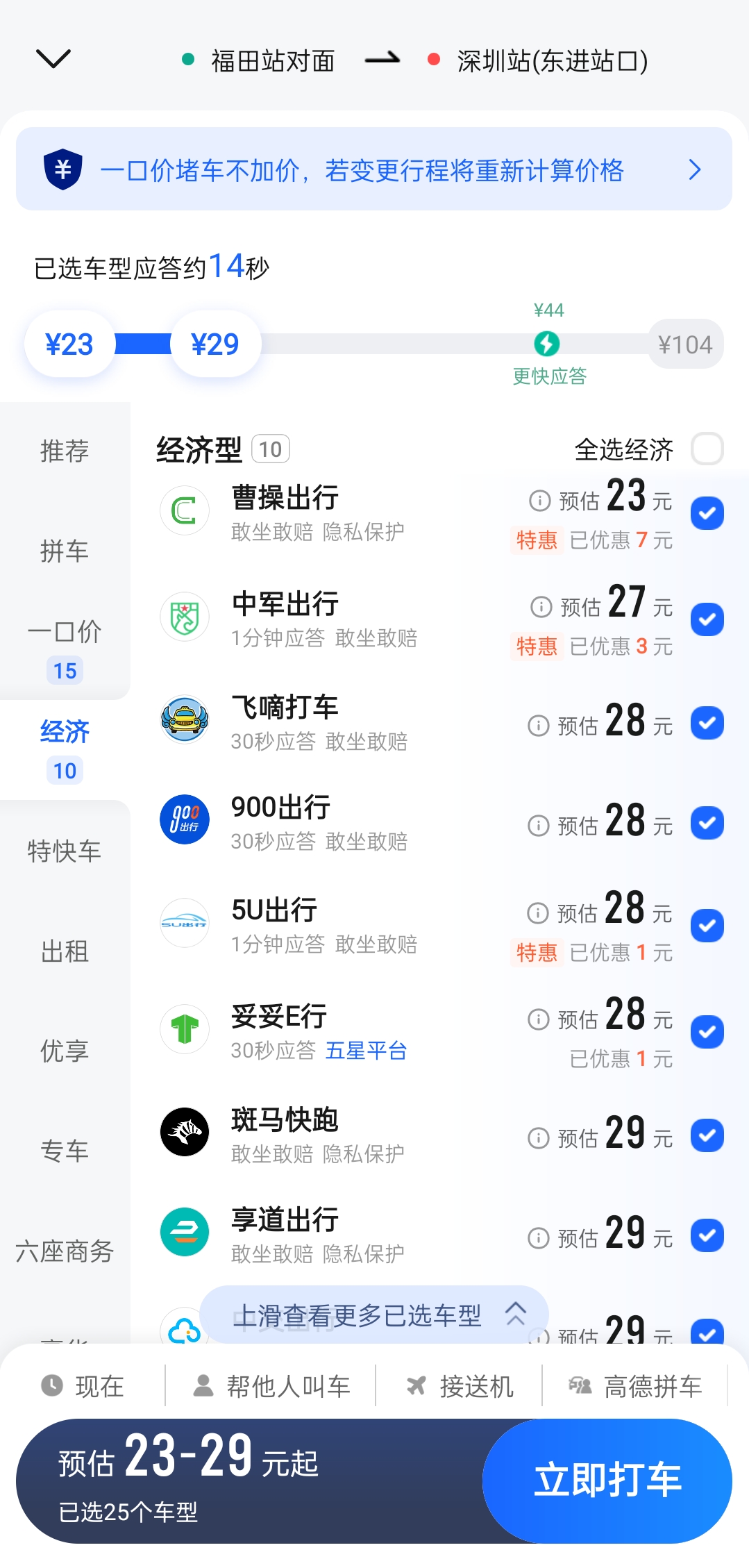Image resolution: width=749 pixels, height=1568 pixels.
Task: Uncheck 飞嘀打车 from selected rides
Action: pyautogui.click(x=707, y=723)
